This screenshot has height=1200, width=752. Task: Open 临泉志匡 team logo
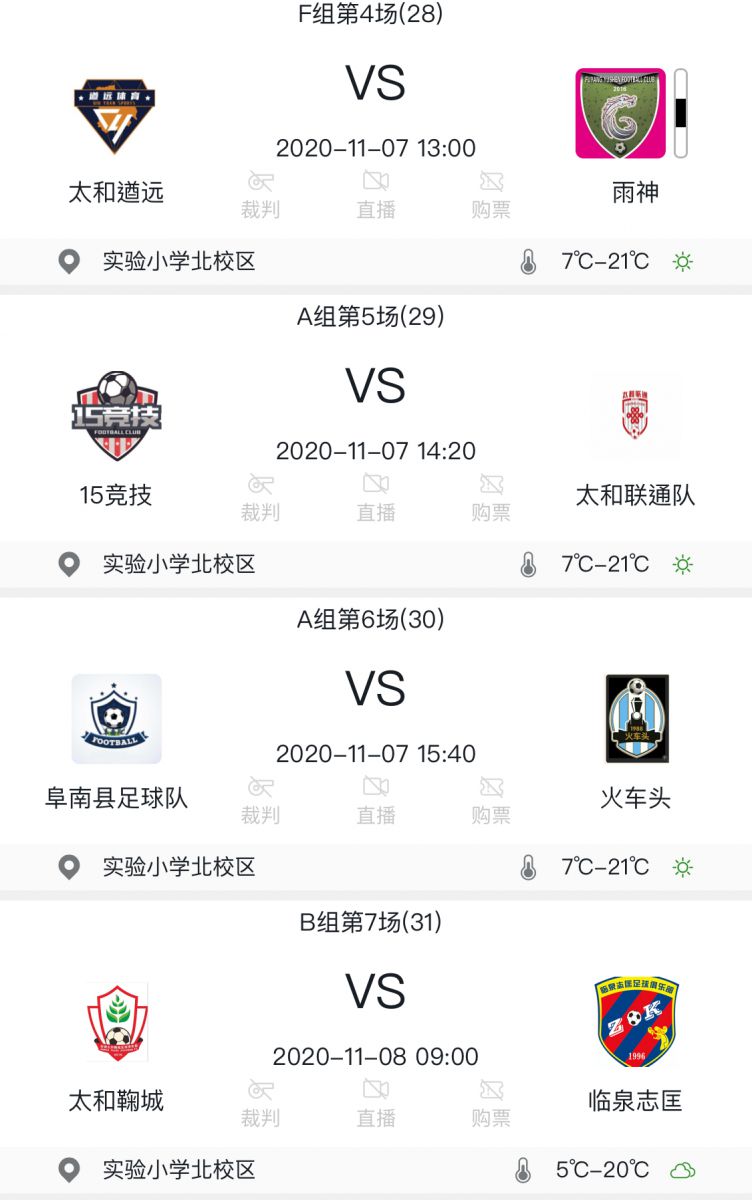click(636, 1022)
